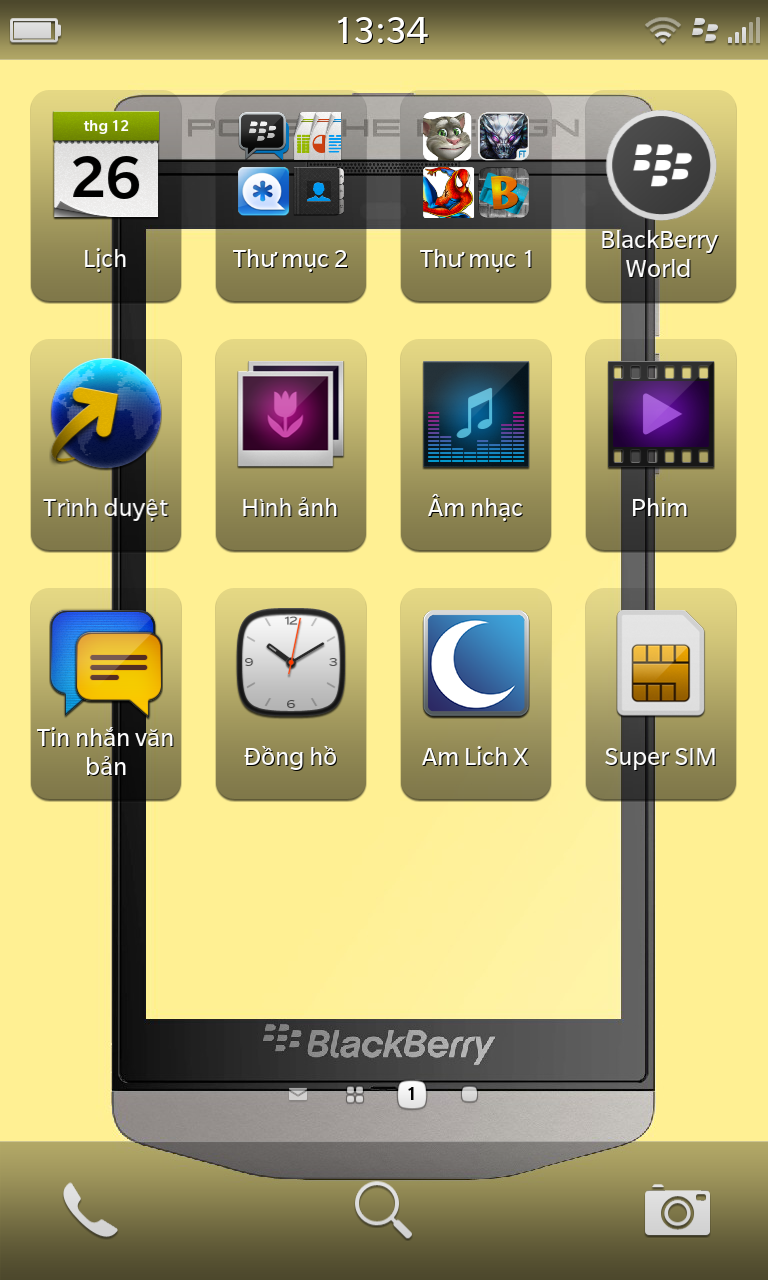Open the Thư mục 2 folder
This screenshot has width=768, height=1280.
pyautogui.click(x=291, y=196)
